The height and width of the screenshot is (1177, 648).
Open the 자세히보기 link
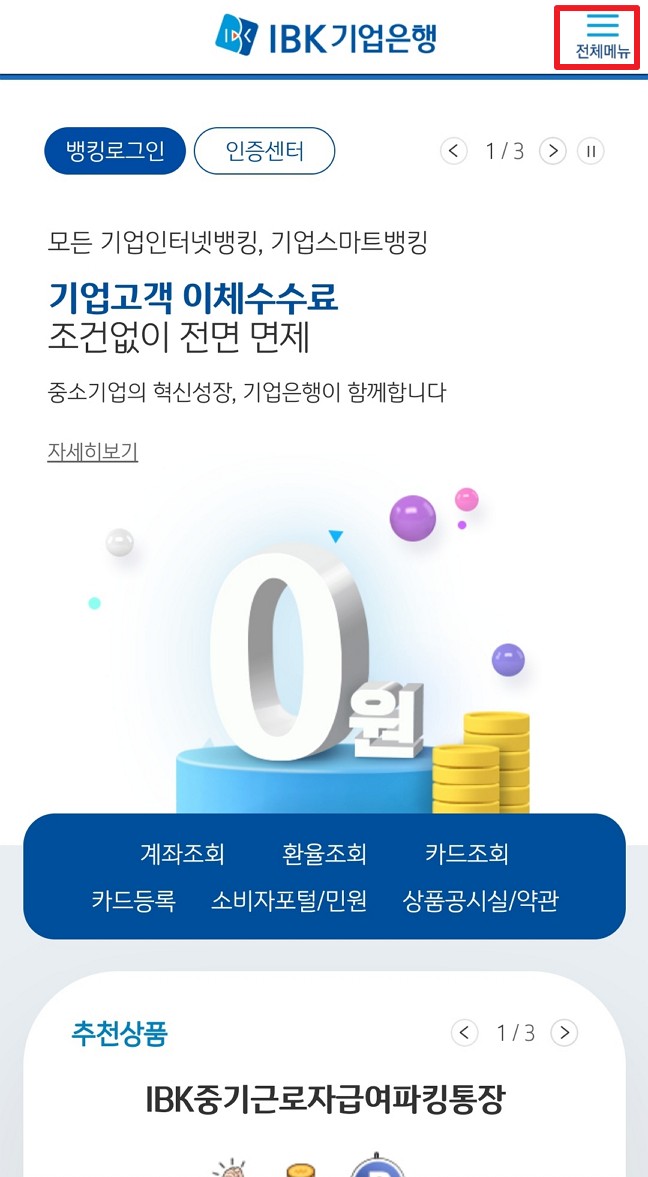[x=92, y=452]
